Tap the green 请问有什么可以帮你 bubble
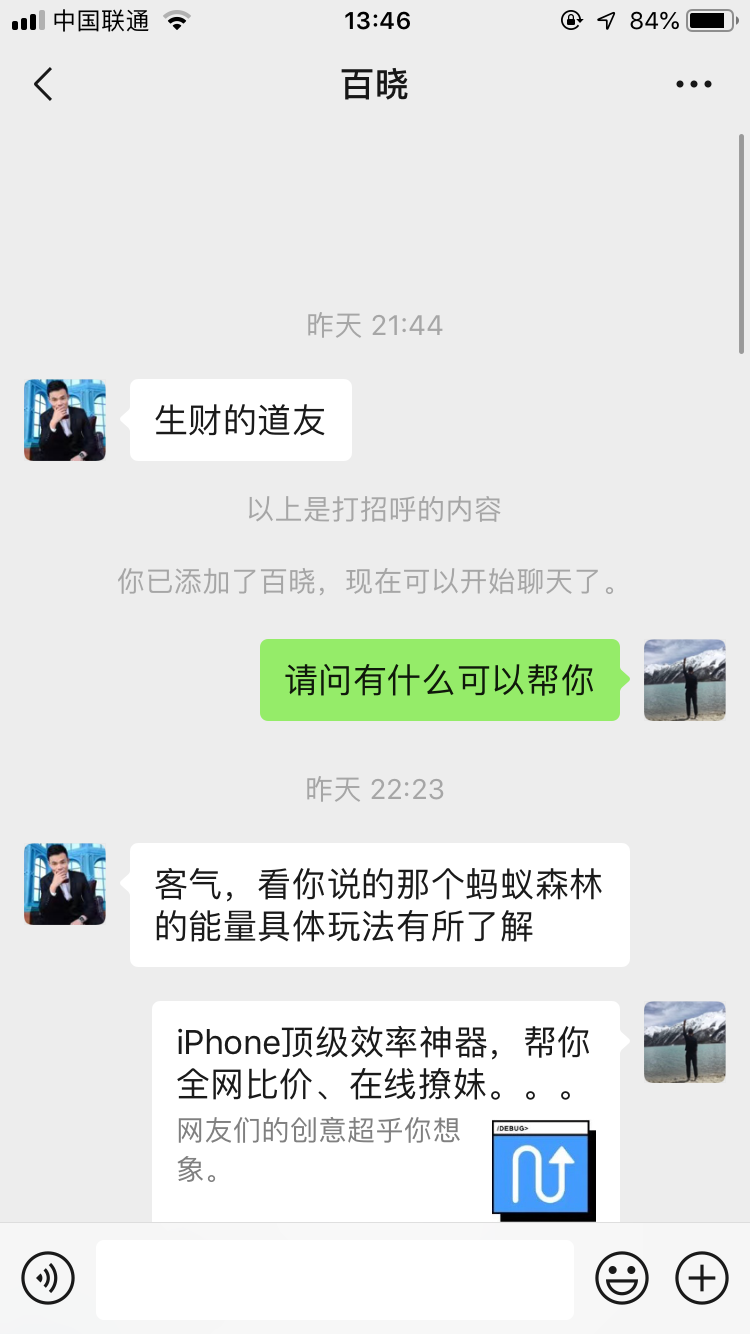The image size is (750, 1334). click(440, 680)
